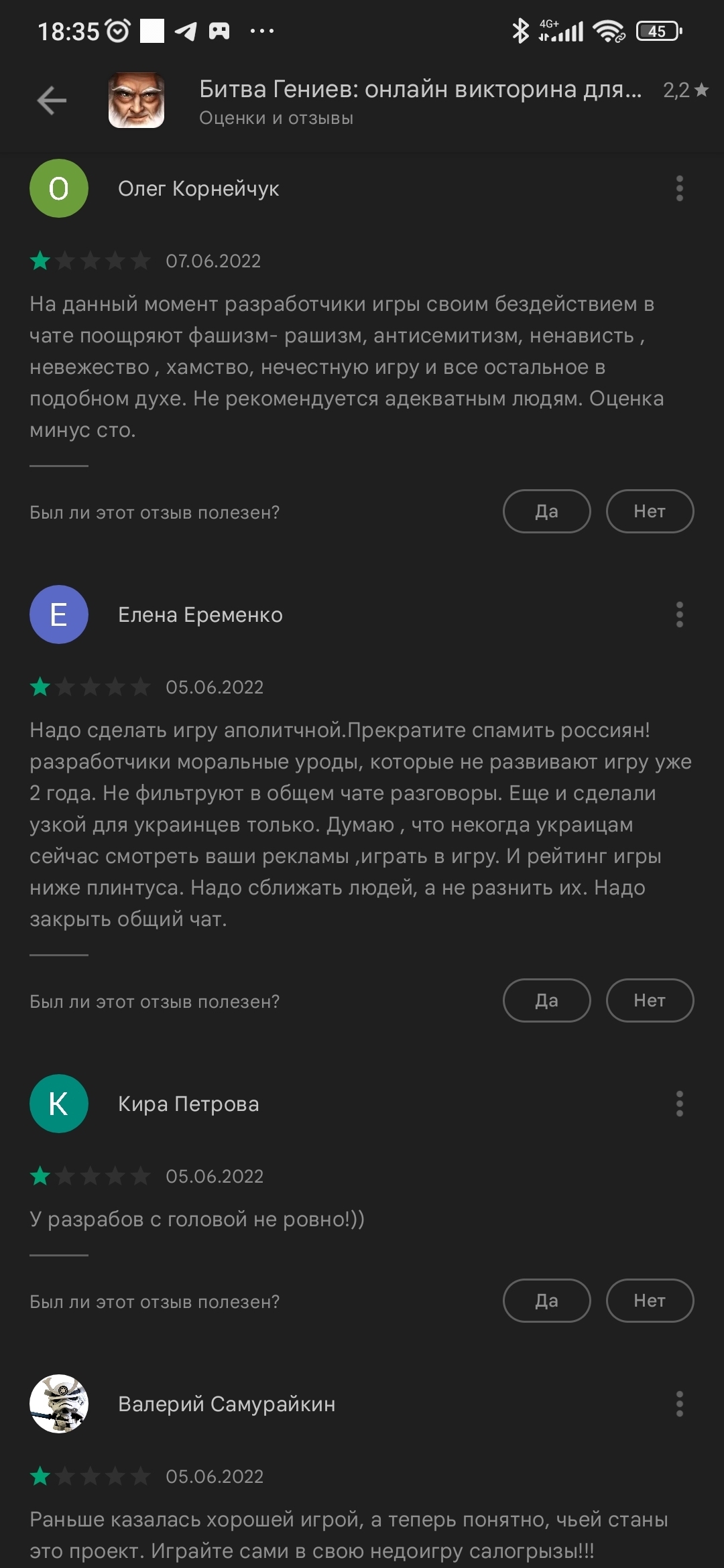Viewport: 724px width, 1568px height.
Task: Open options menu for Олег Корнейчук's review
Action: pyautogui.click(x=679, y=188)
